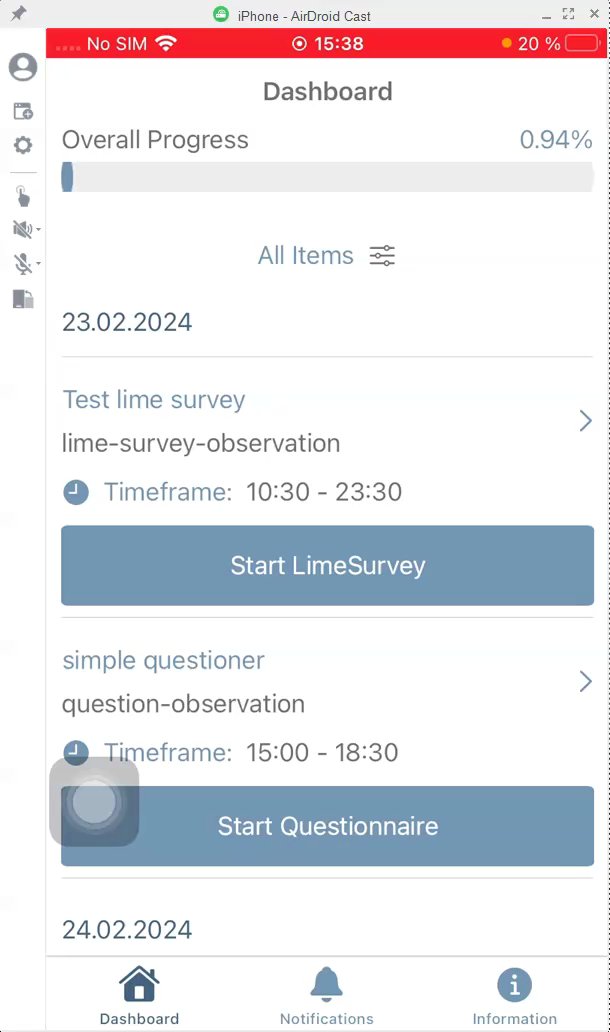The height and width of the screenshot is (1032, 610).
Task: Open the Test lime survey details
Action: point(585,421)
